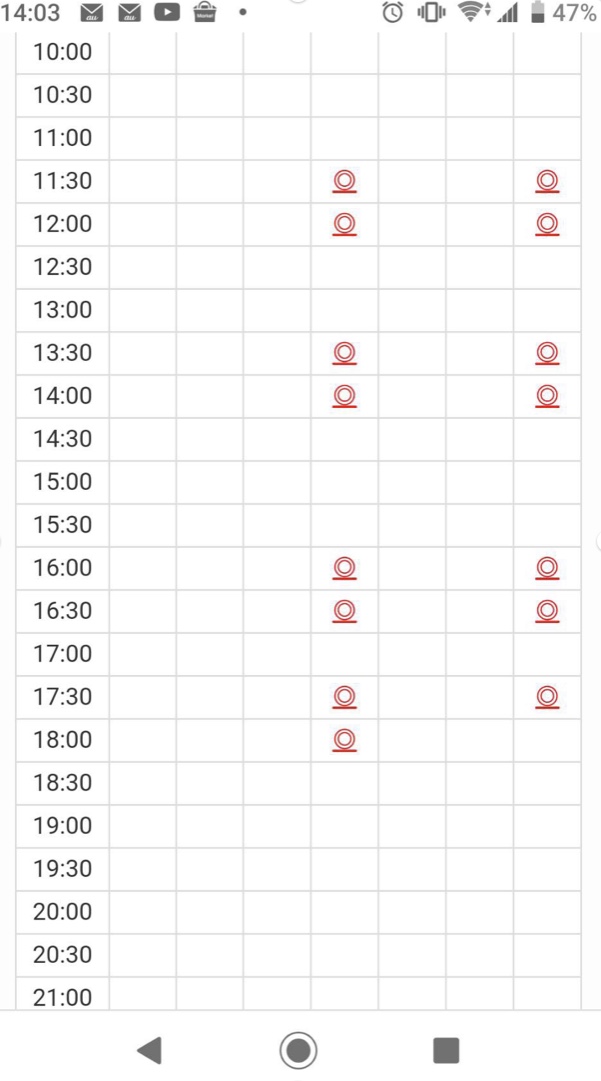
Task: Pick the 14:00 slot in the middle column
Action: click(x=345, y=396)
